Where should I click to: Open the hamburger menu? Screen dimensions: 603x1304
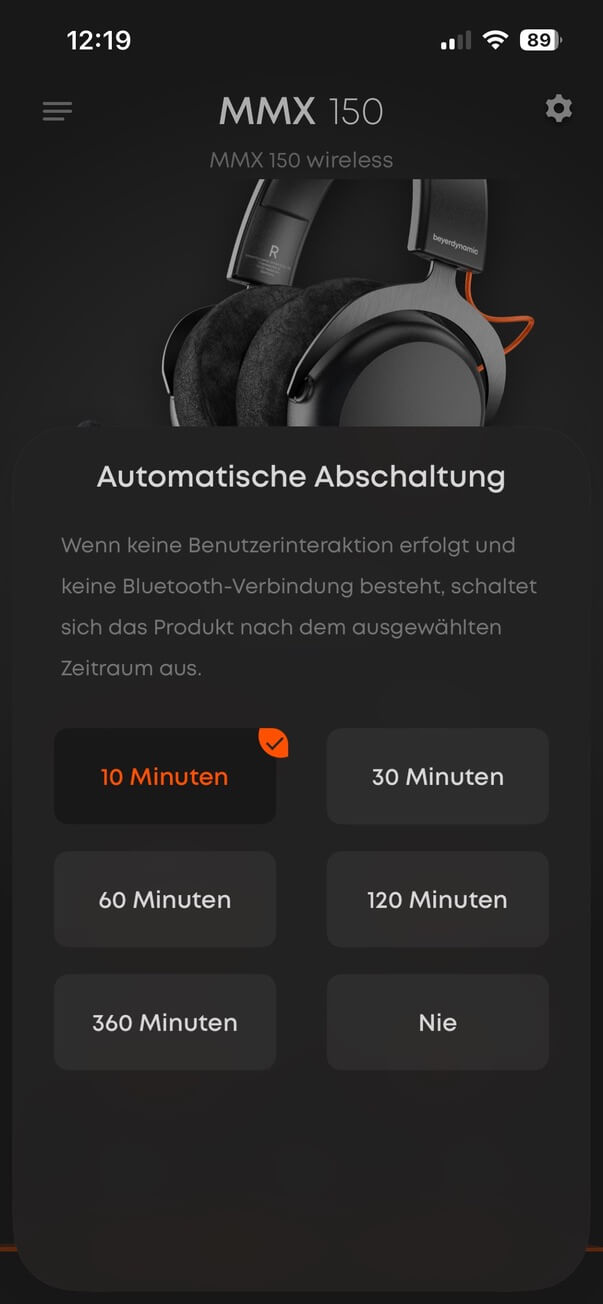click(x=57, y=111)
